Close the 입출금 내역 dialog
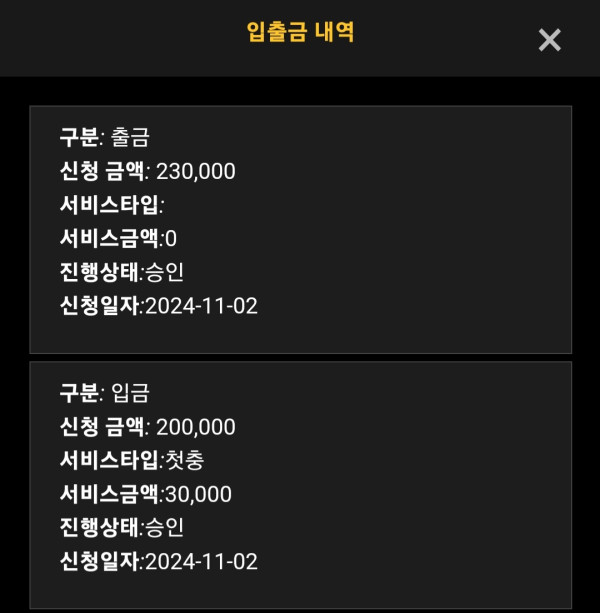The height and width of the screenshot is (613, 600). pos(549,40)
